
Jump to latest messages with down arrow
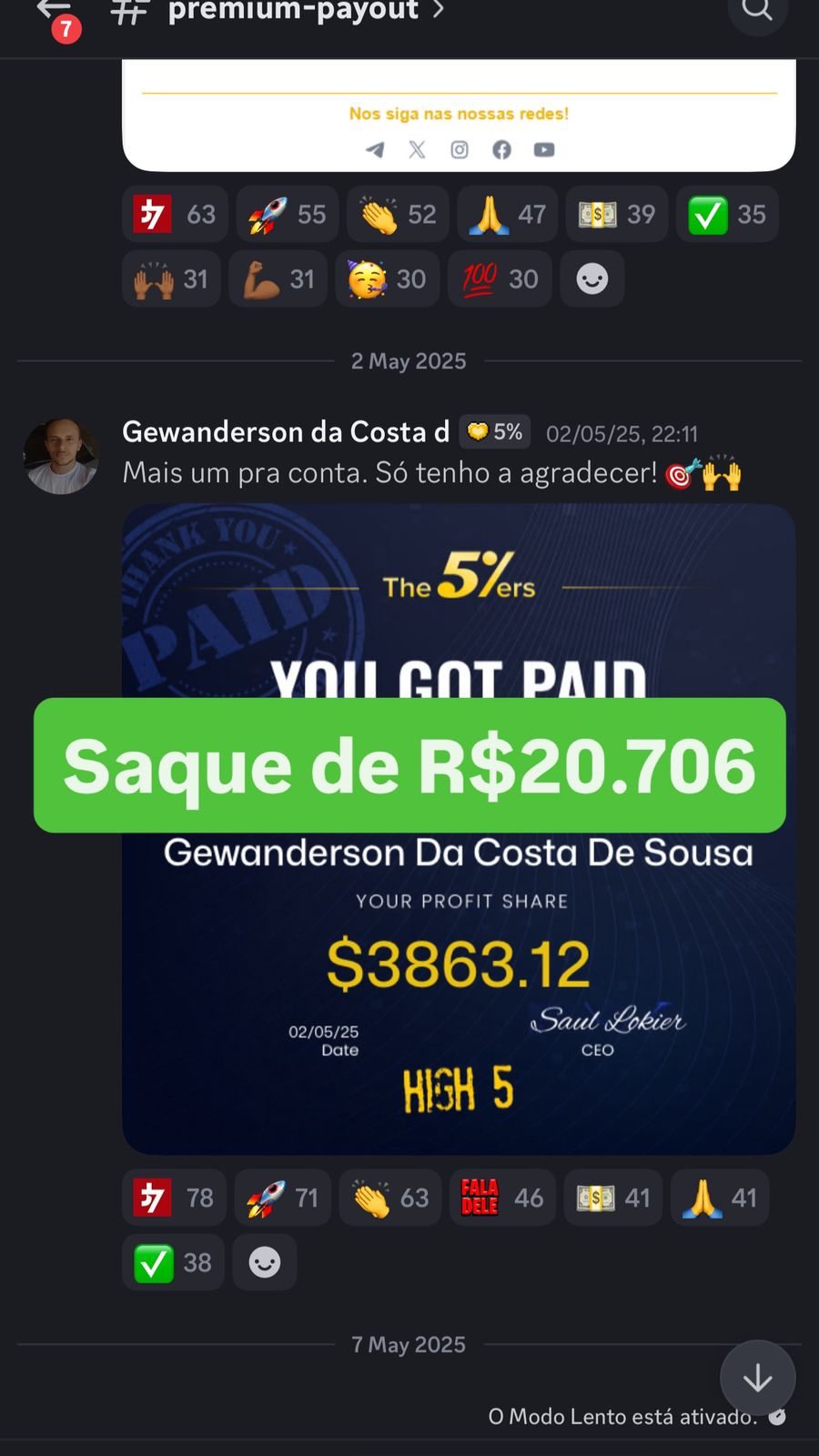[x=757, y=1379]
